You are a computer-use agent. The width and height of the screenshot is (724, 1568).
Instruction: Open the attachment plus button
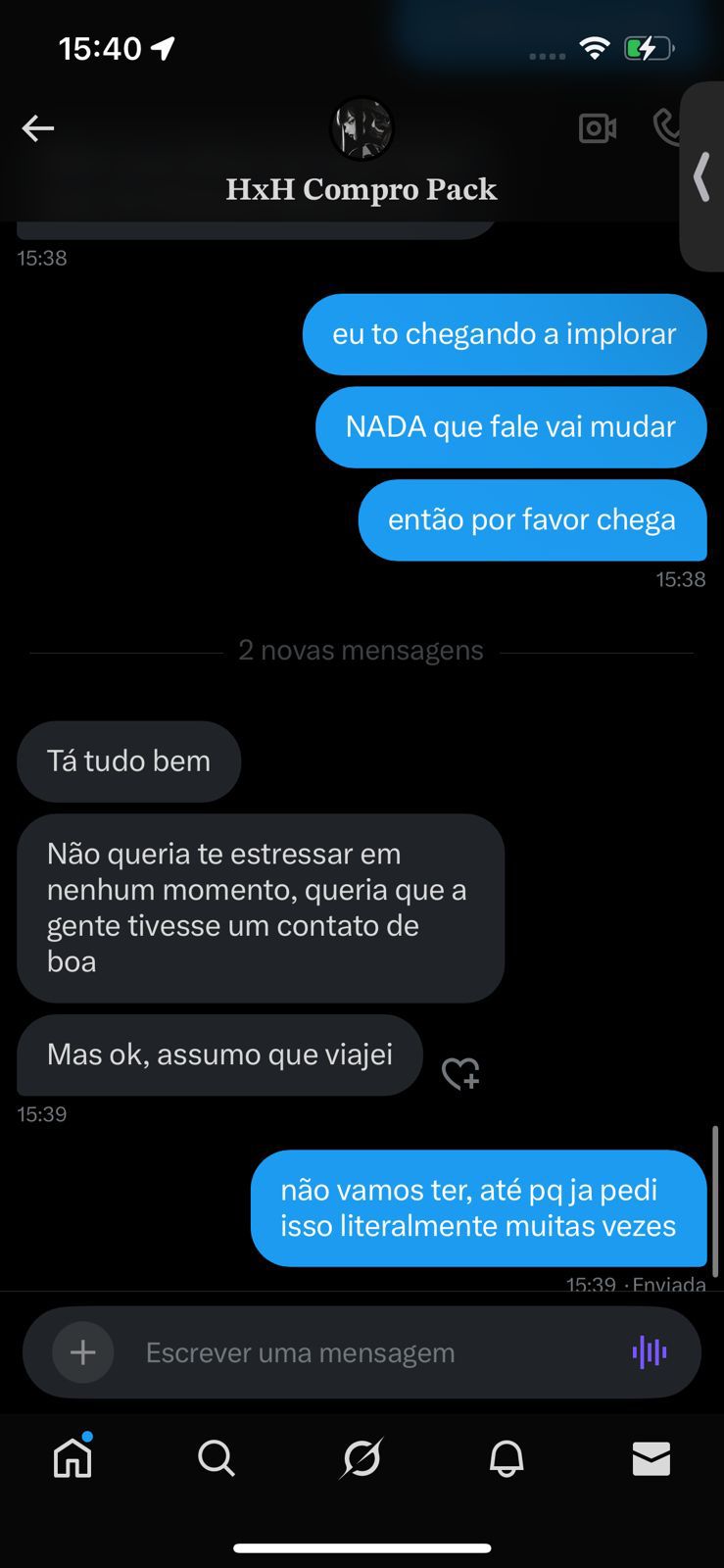(x=83, y=1352)
